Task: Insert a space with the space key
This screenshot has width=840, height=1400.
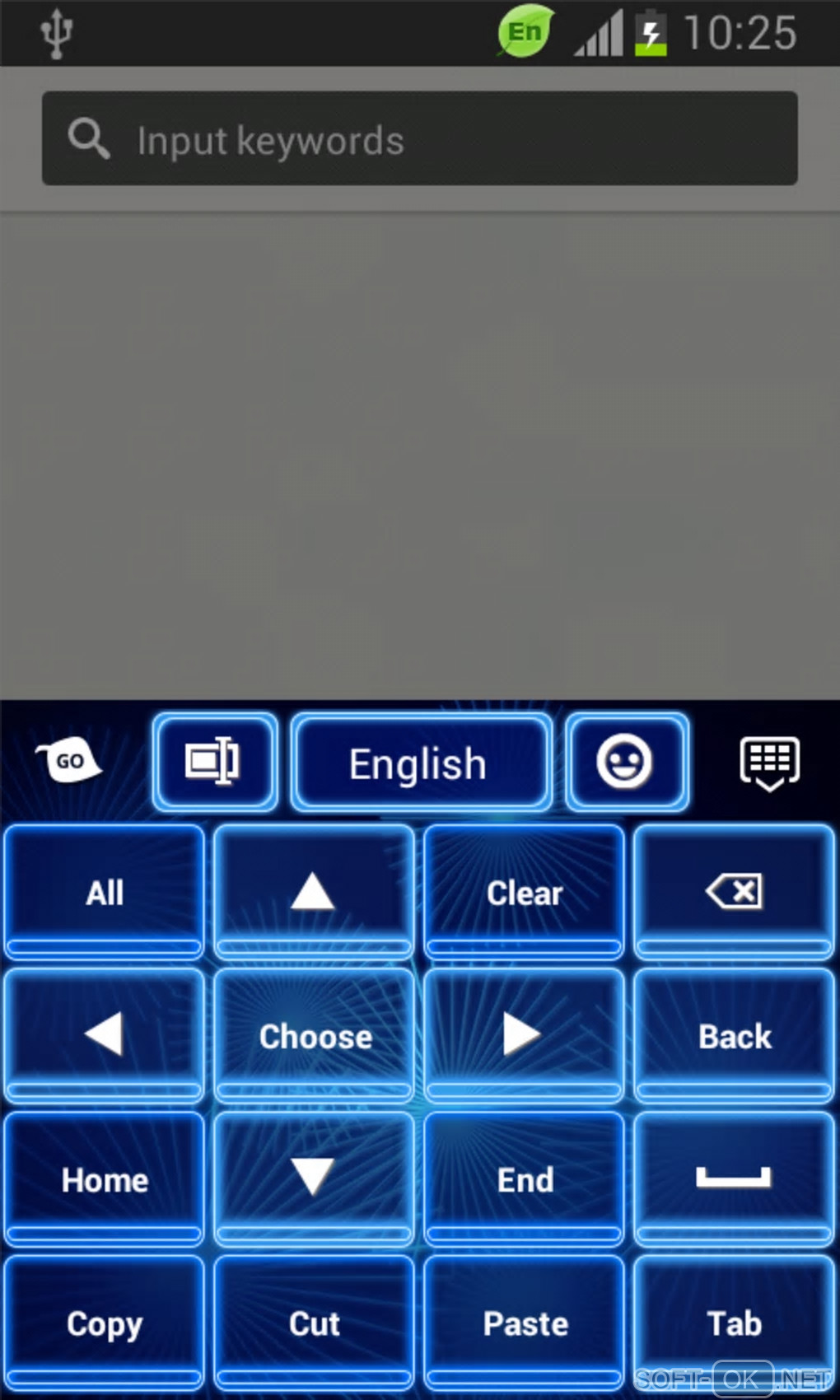Action: pyautogui.click(x=734, y=1178)
